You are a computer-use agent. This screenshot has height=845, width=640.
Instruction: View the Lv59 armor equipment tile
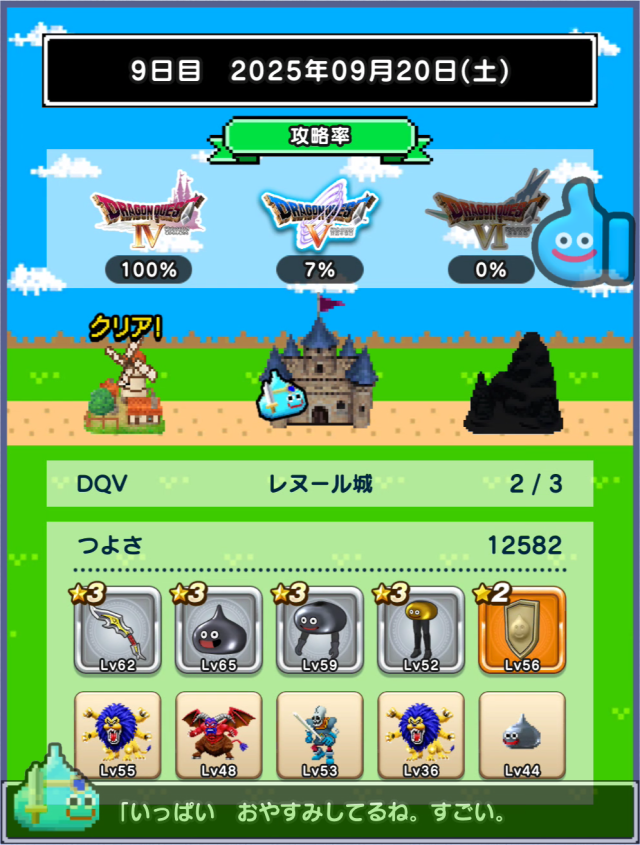pos(320,630)
